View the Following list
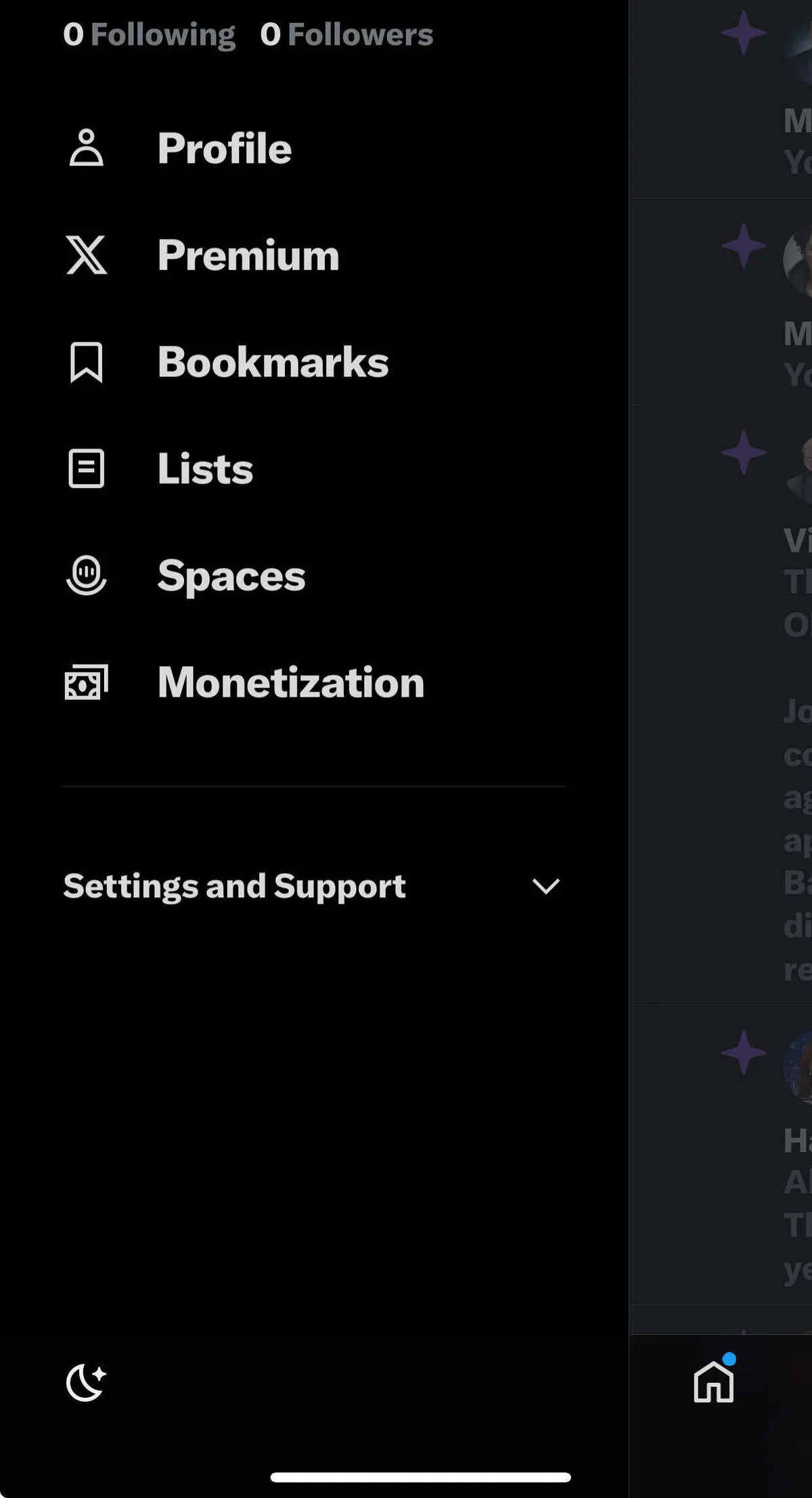This screenshot has height=1498, width=812. 150,35
